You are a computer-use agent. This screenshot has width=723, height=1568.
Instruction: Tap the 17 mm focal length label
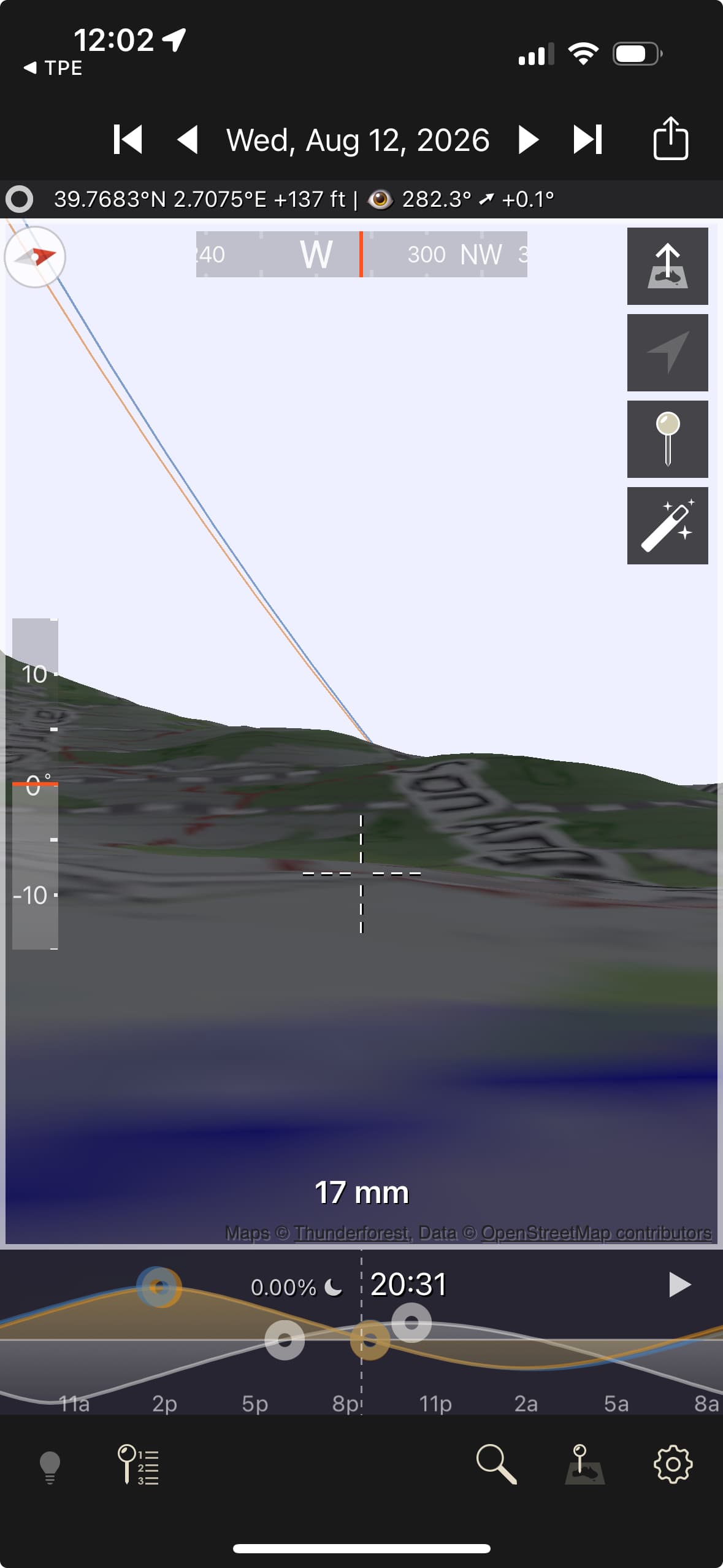(361, 1193)
